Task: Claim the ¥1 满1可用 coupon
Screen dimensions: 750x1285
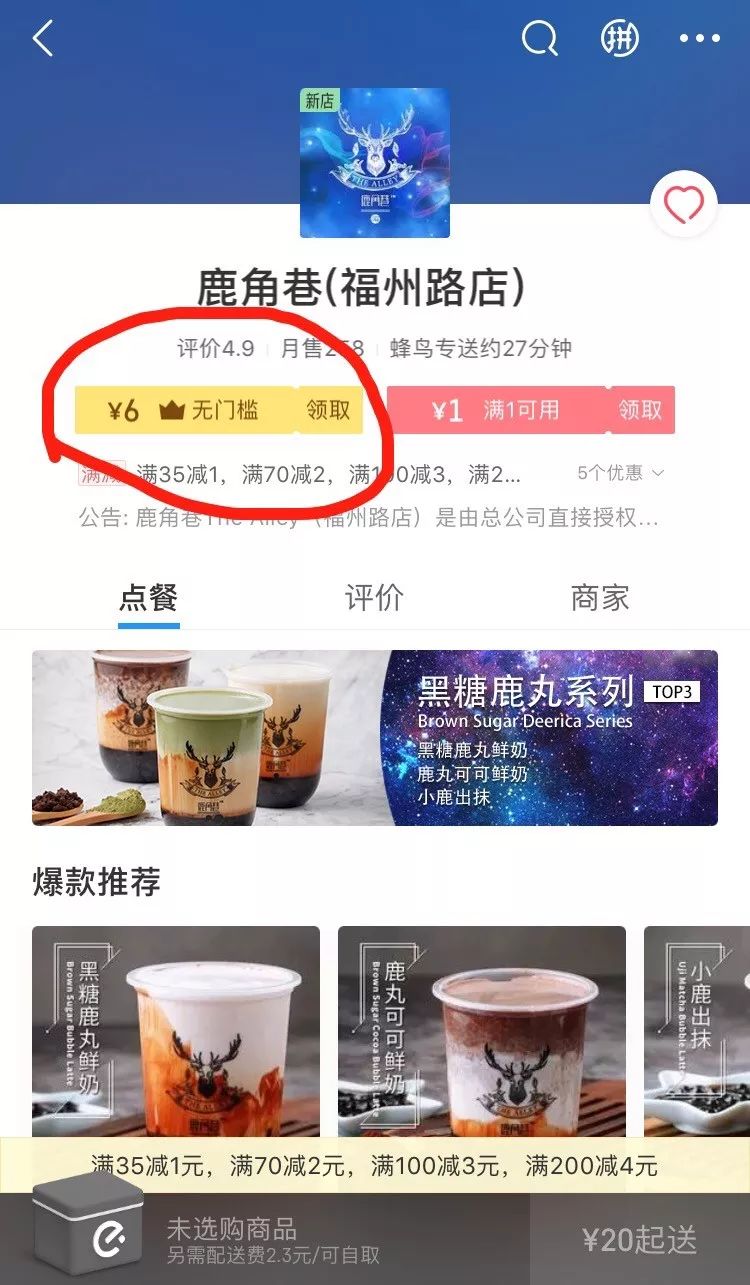Action: point(639,410)
